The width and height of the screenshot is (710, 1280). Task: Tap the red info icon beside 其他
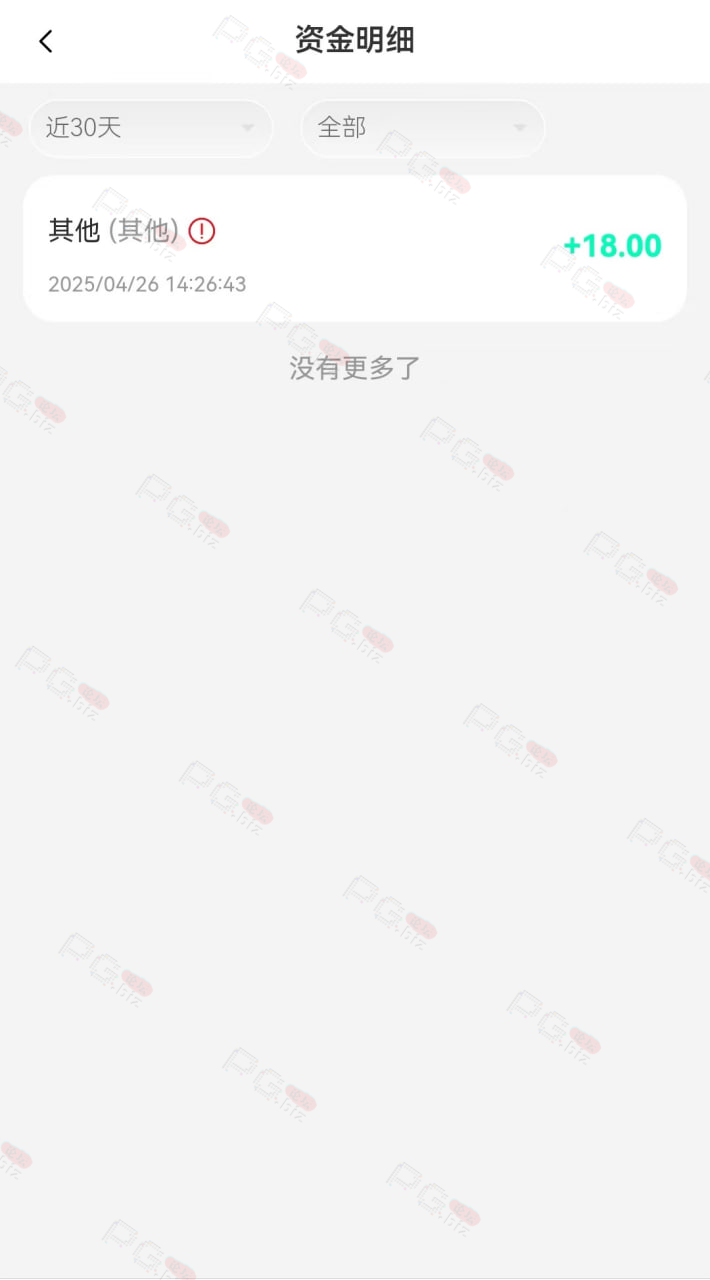tap(202, 232)
